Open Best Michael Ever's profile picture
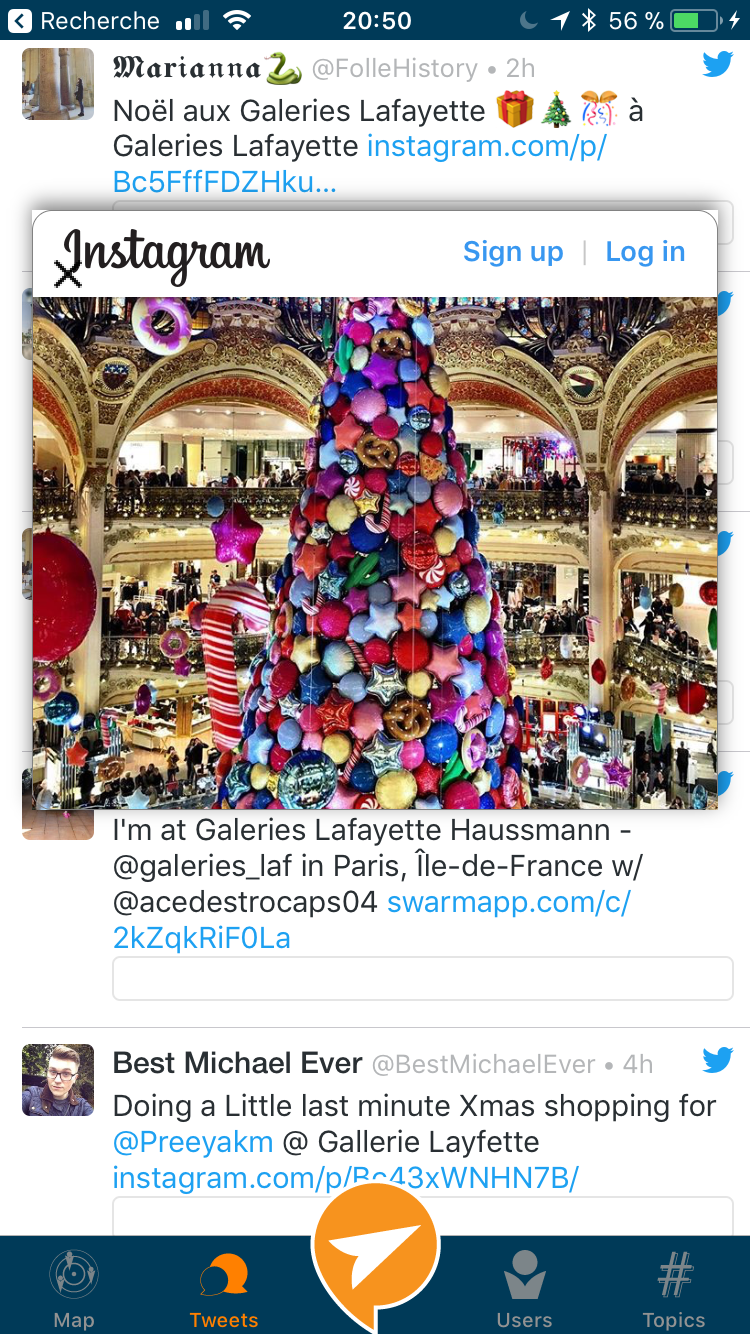The image size is (750, 1334). [58, 1080]
